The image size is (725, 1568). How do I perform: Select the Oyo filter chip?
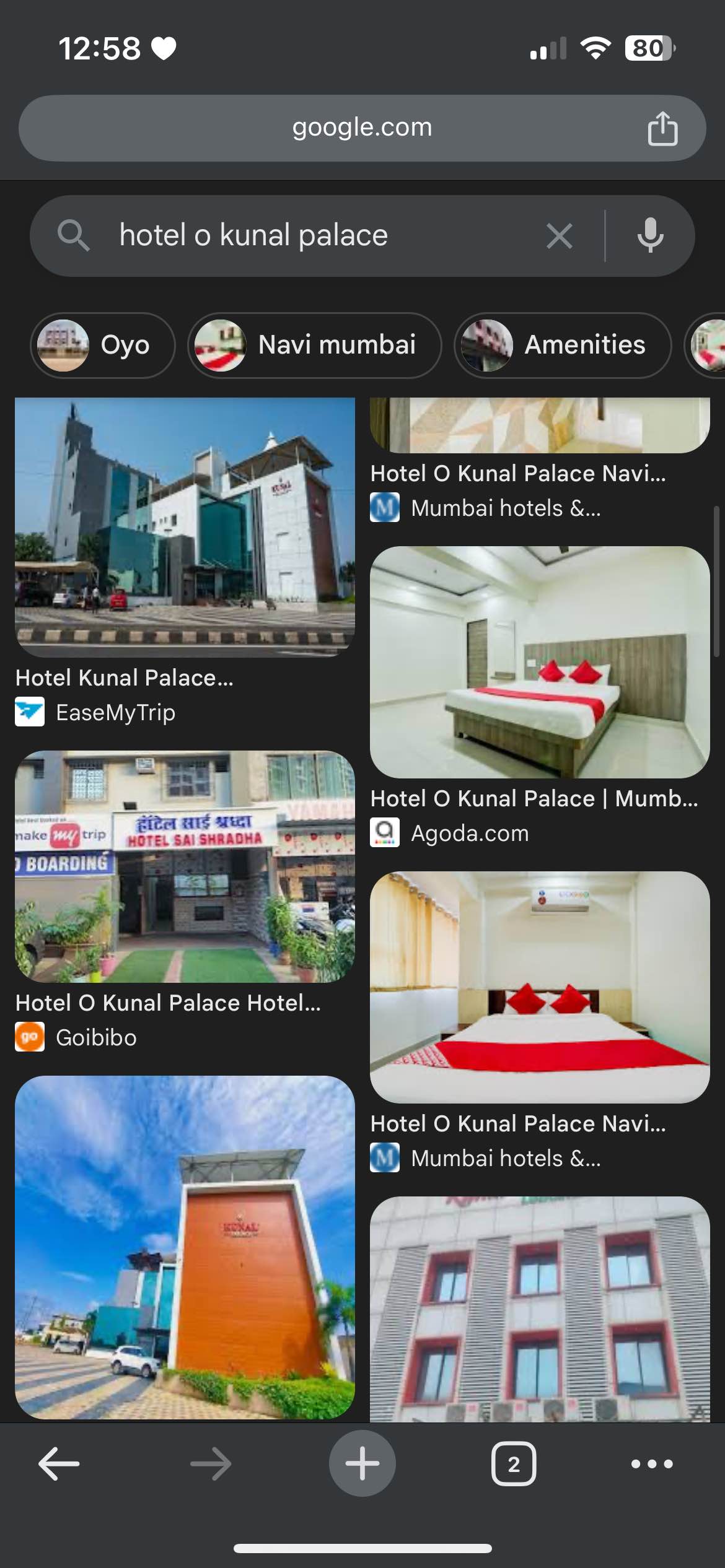click(x=103, y=345)
